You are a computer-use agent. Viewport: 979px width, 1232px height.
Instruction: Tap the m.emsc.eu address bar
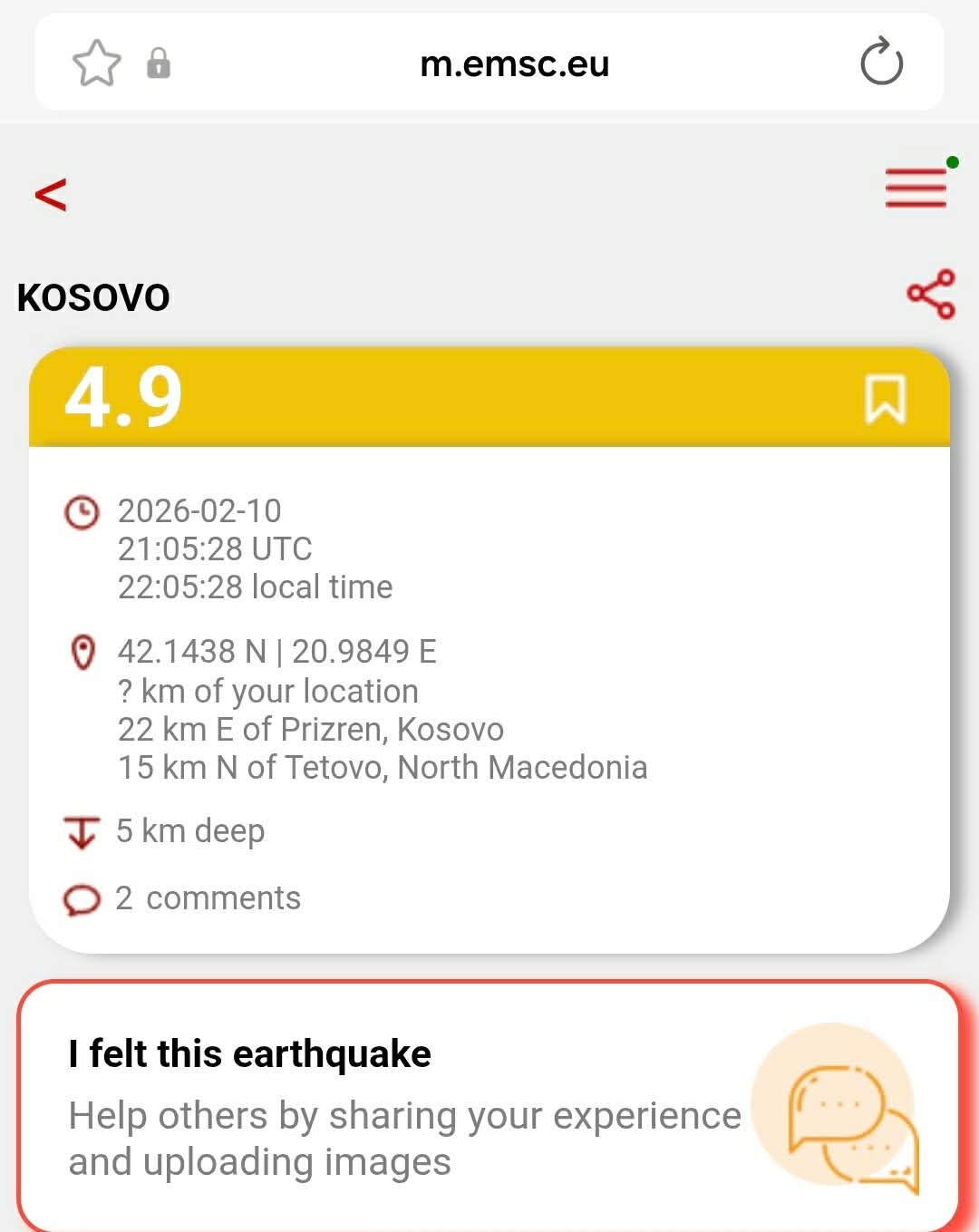[x=514, y=63]
